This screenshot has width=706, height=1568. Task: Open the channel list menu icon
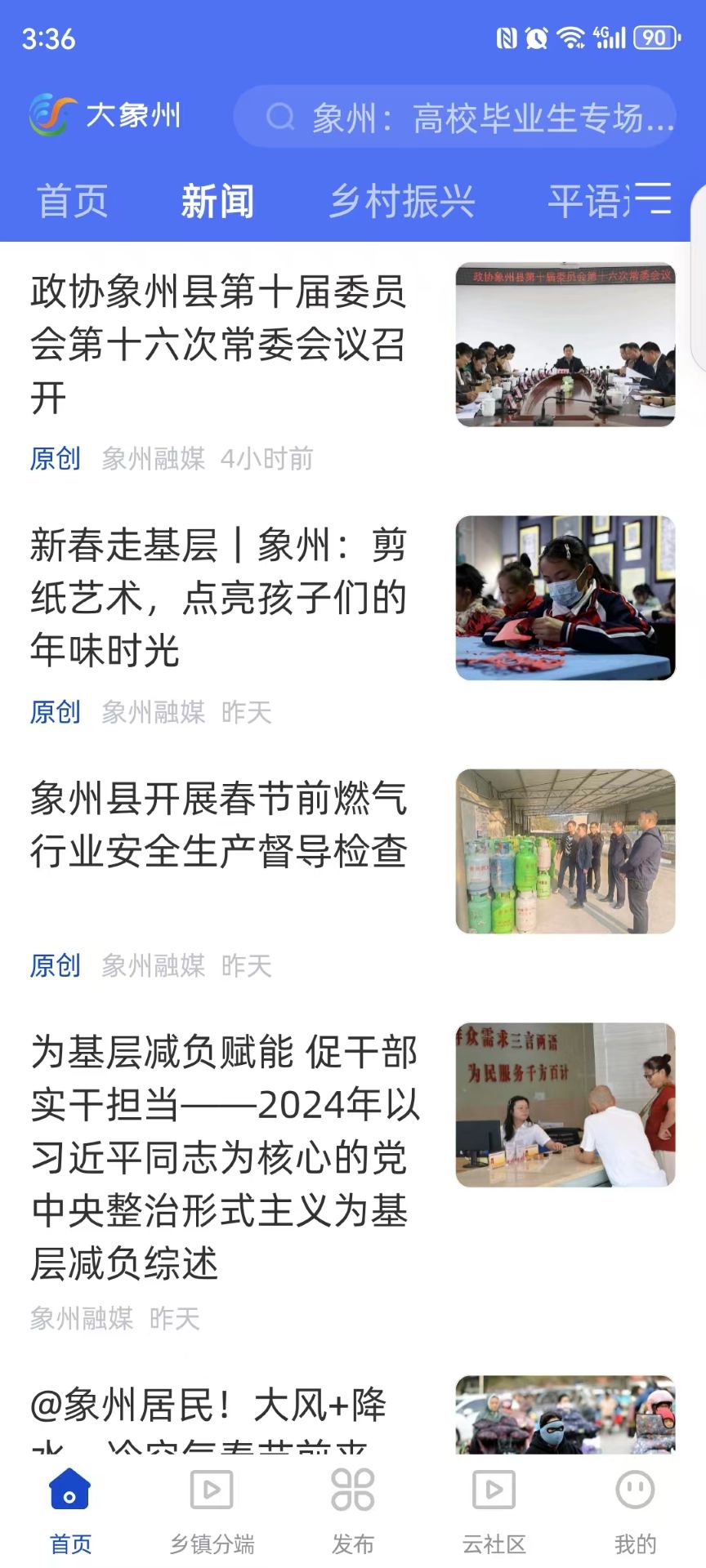[655, 199]
